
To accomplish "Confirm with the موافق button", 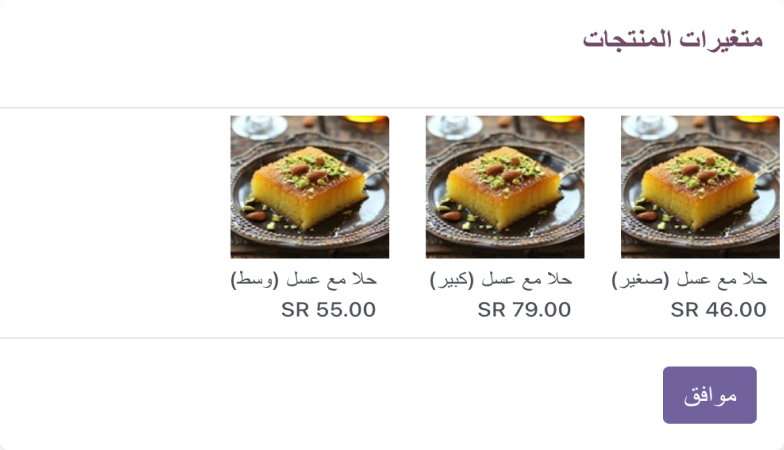I will click(709, 395).
